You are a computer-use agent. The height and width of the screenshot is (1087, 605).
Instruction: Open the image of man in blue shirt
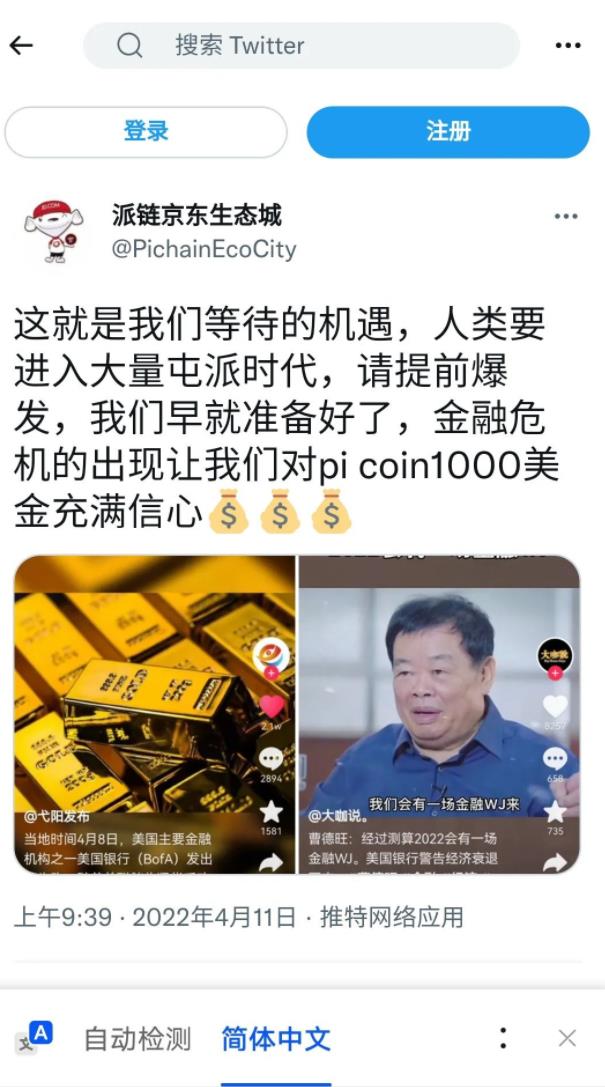440,714
